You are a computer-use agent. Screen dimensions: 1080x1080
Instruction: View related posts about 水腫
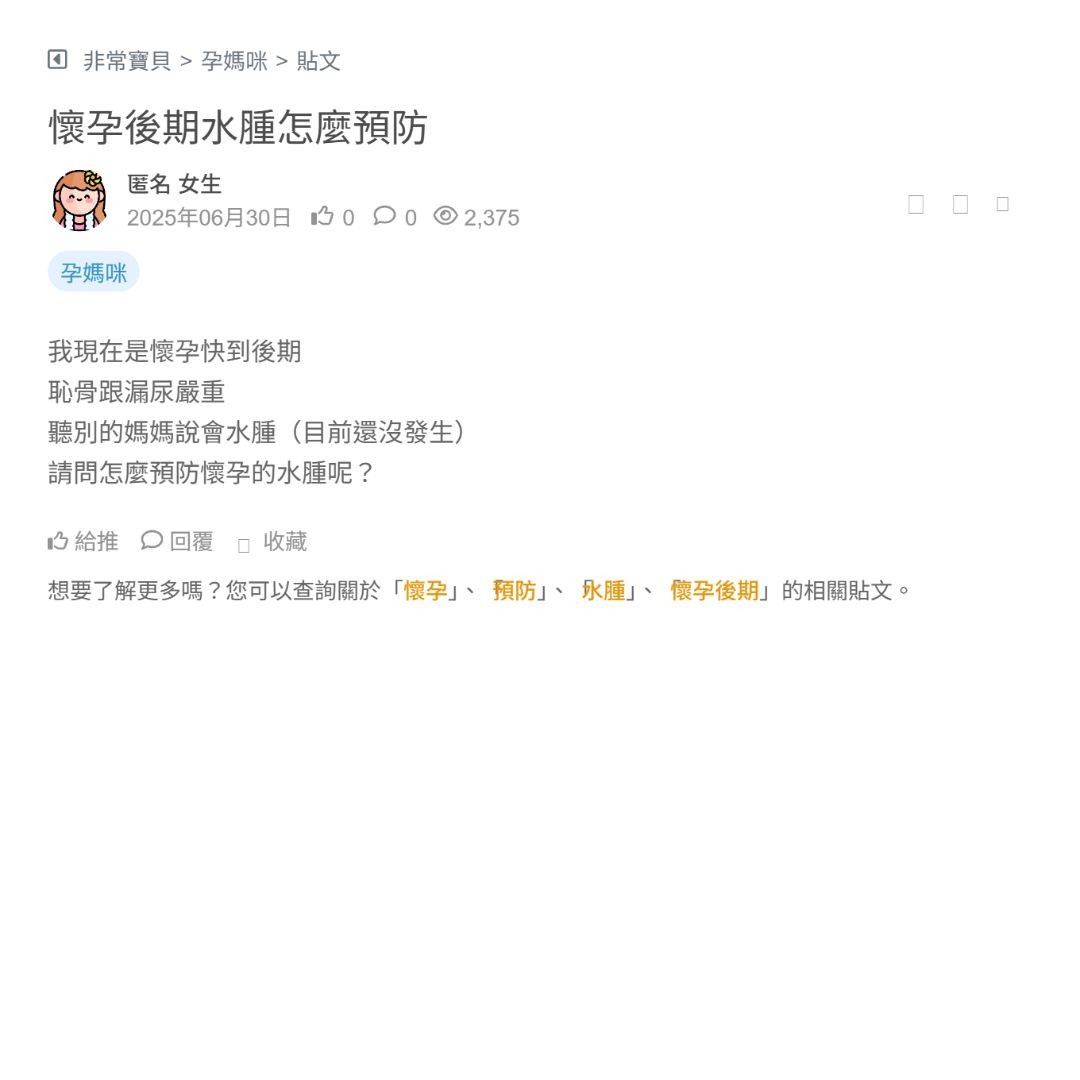click(x=604, y=590)
